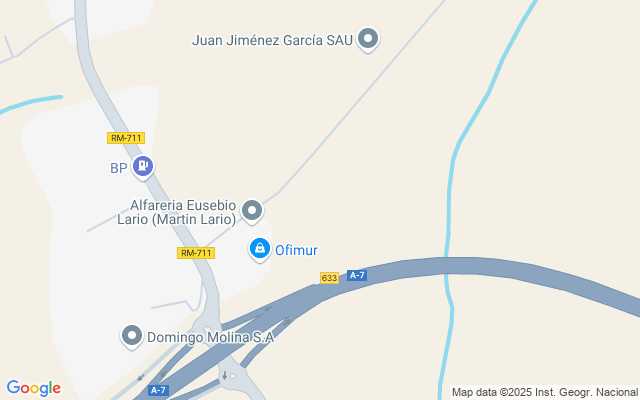Select the BP gas station marker
Screen dimensions: 640x400
(x=144, y=167)
